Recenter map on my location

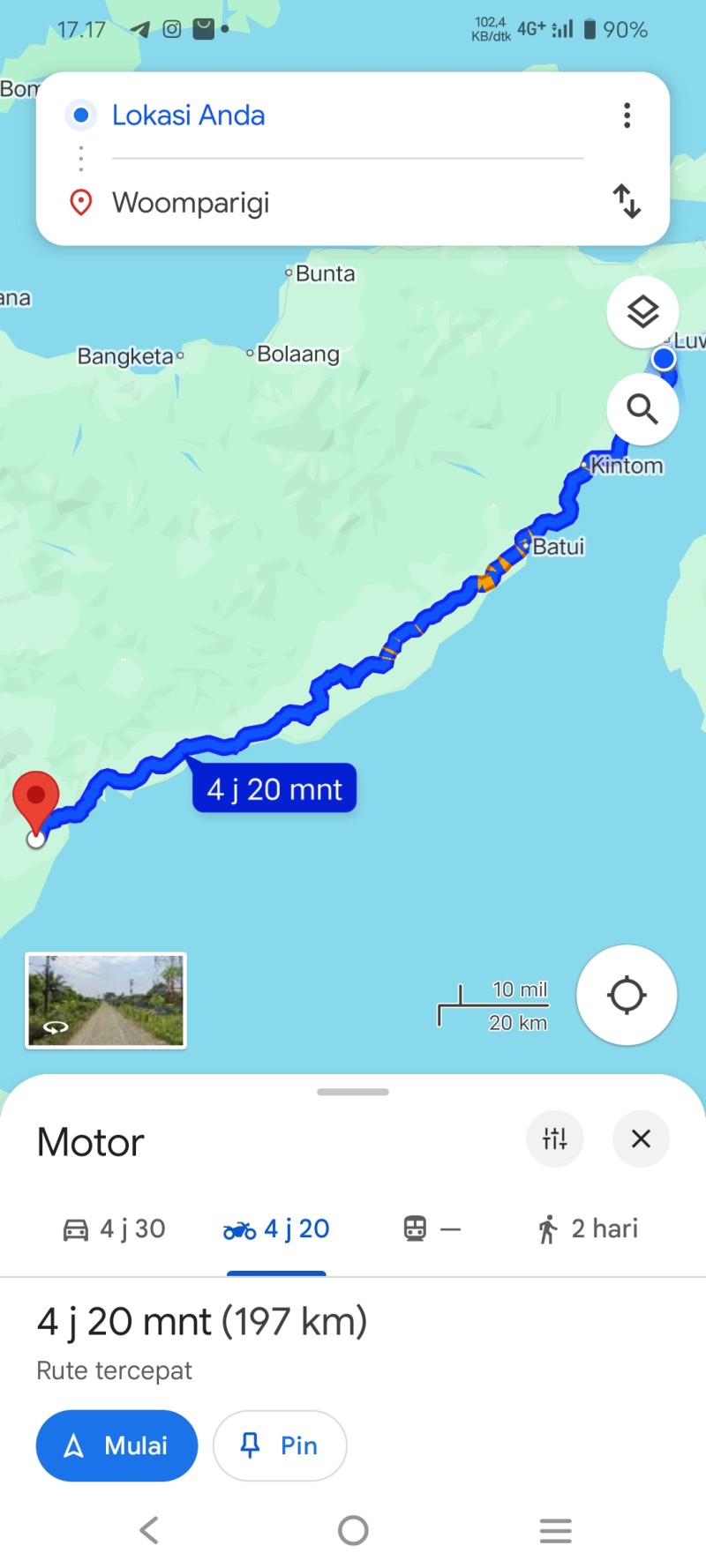(x=627, y=995)
